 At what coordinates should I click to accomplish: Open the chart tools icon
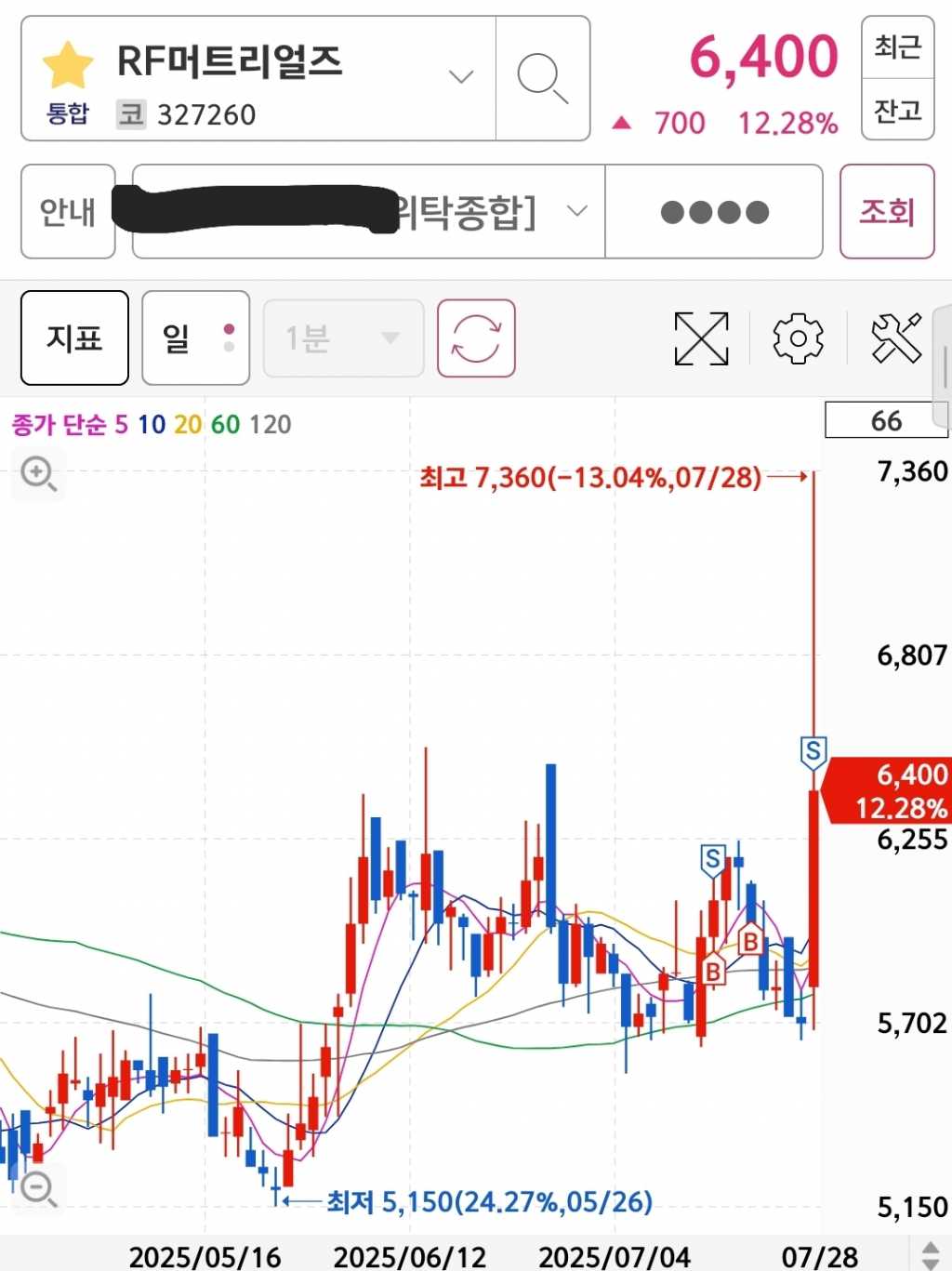point(895,338)
